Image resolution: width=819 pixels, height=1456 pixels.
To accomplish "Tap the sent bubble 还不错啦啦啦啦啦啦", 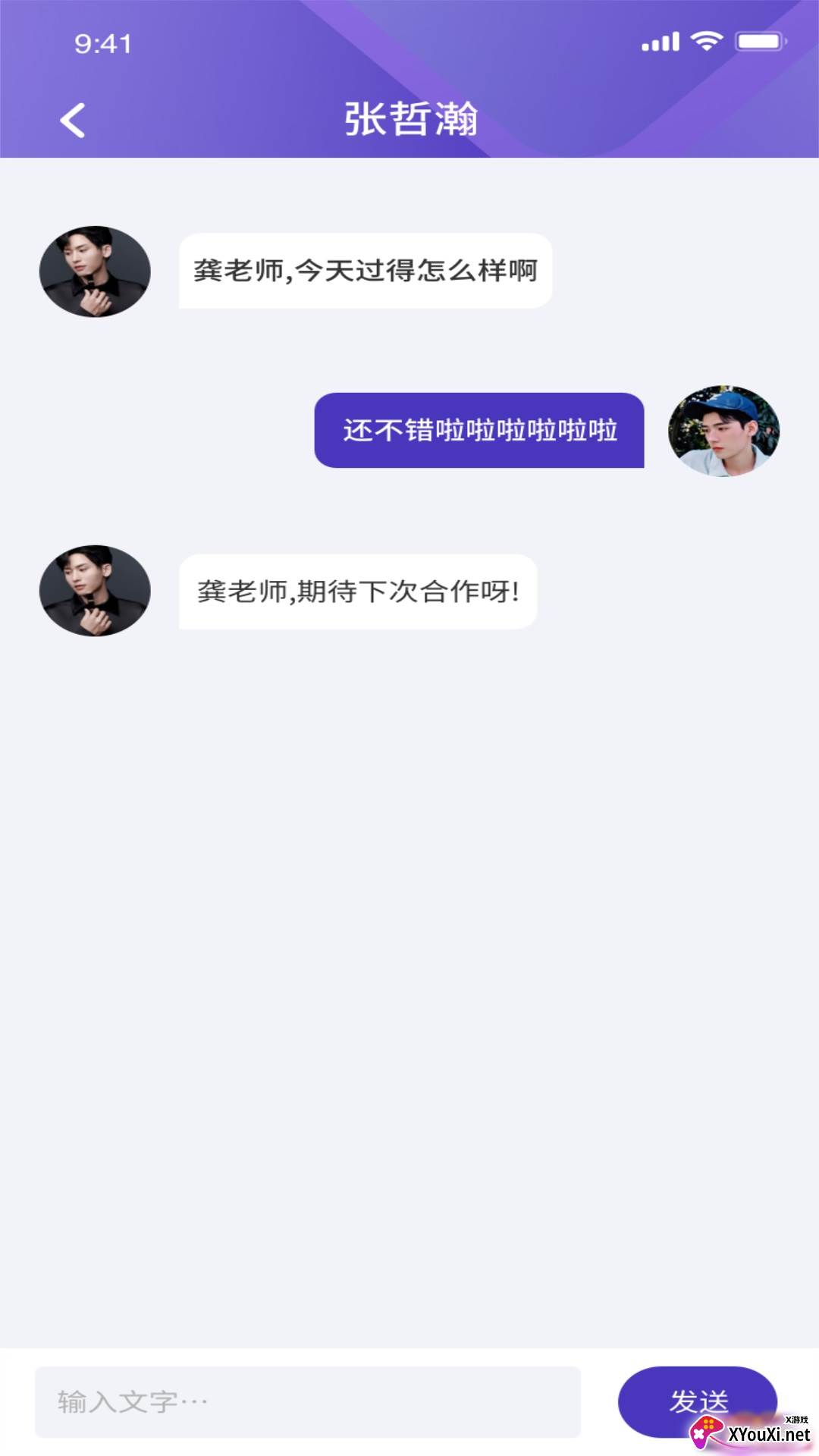I will click(x=478, y=432).
